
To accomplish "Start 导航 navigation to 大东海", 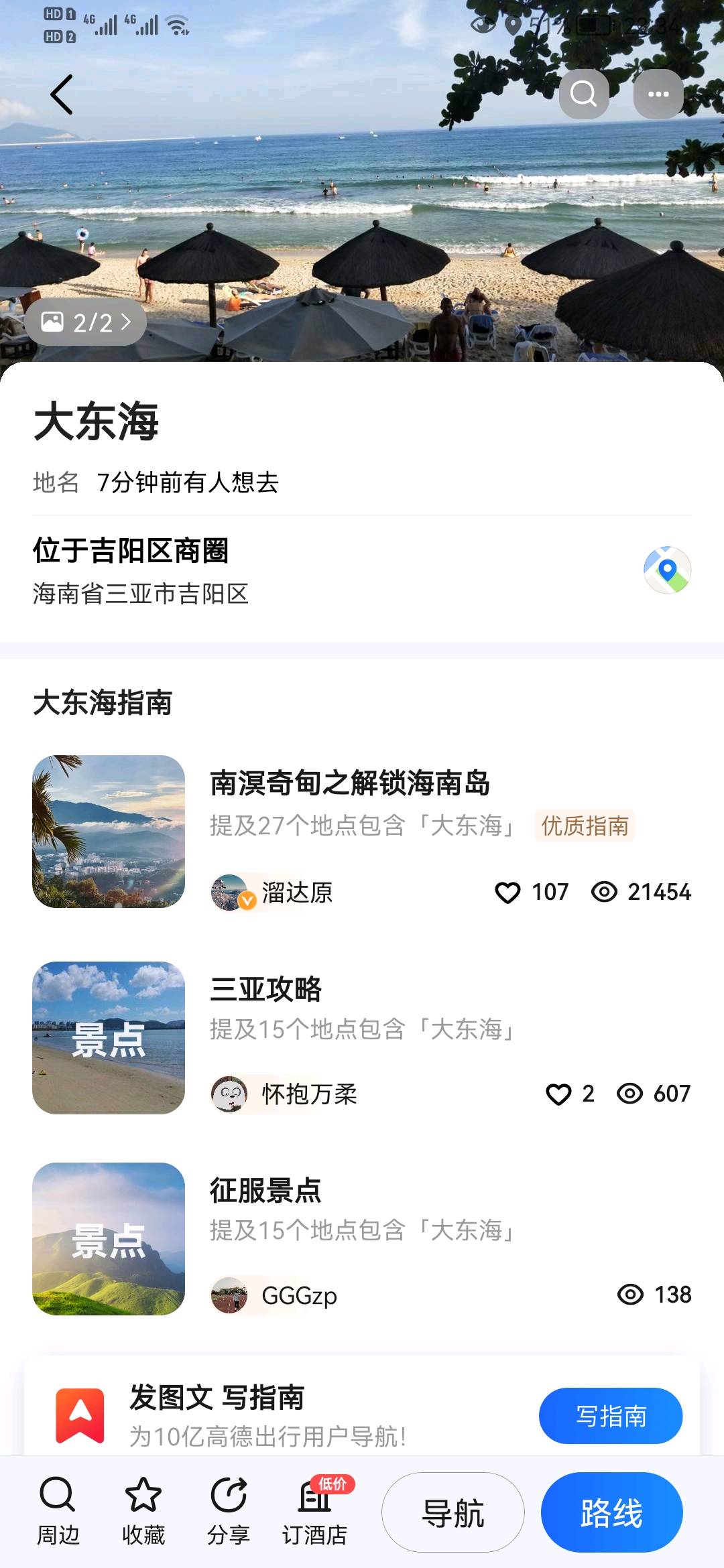I will [x=453, y=1512].
